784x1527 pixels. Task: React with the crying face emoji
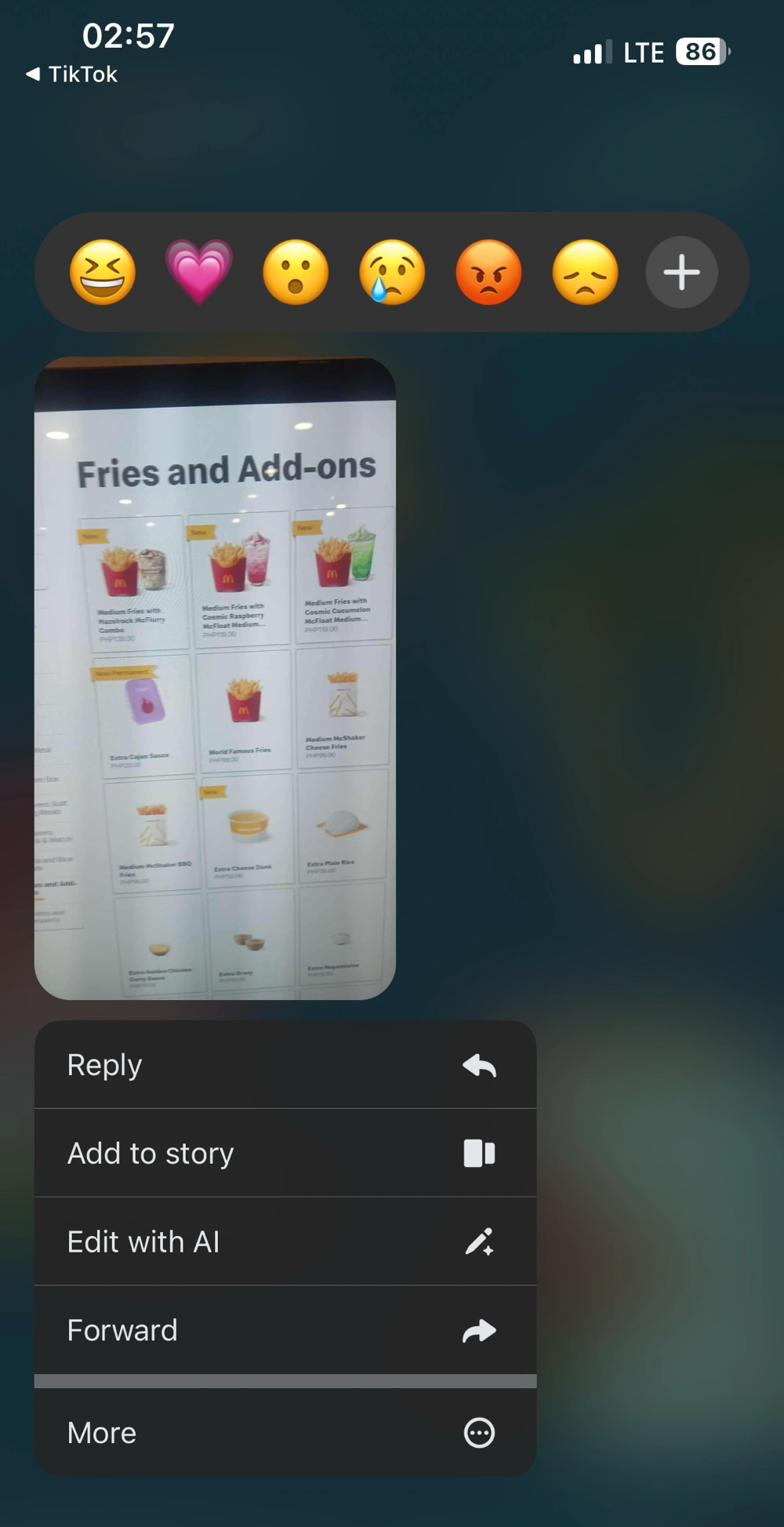[x=392, y=272]
